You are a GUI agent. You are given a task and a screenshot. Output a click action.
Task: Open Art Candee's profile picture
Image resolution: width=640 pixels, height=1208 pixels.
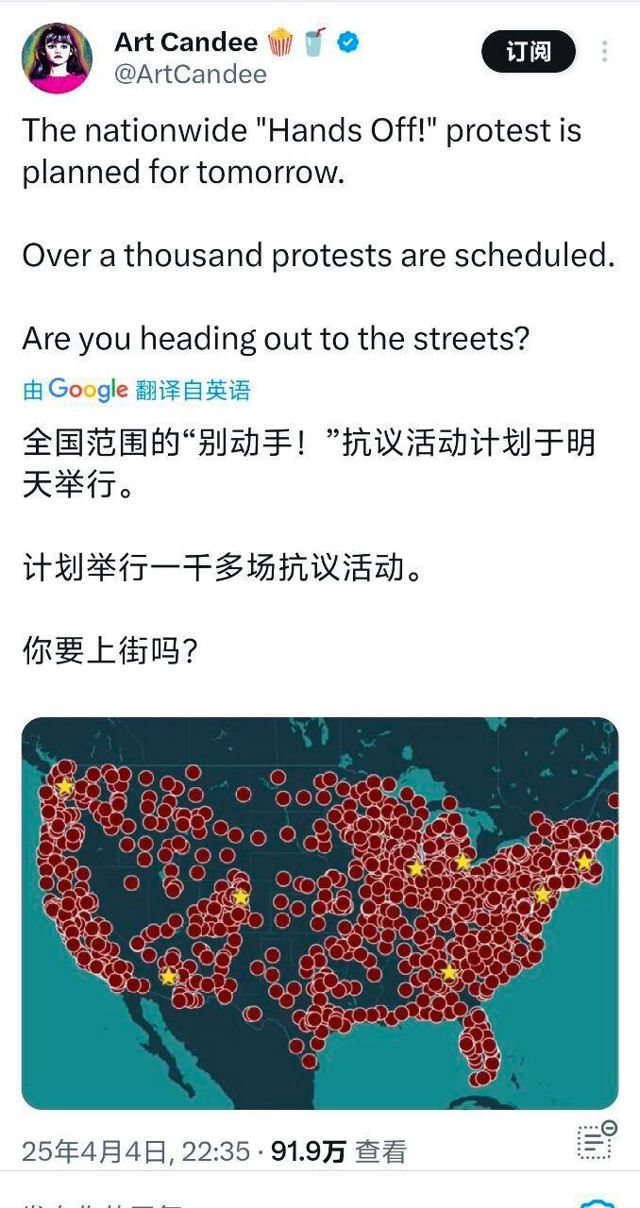tap(57, 58)
